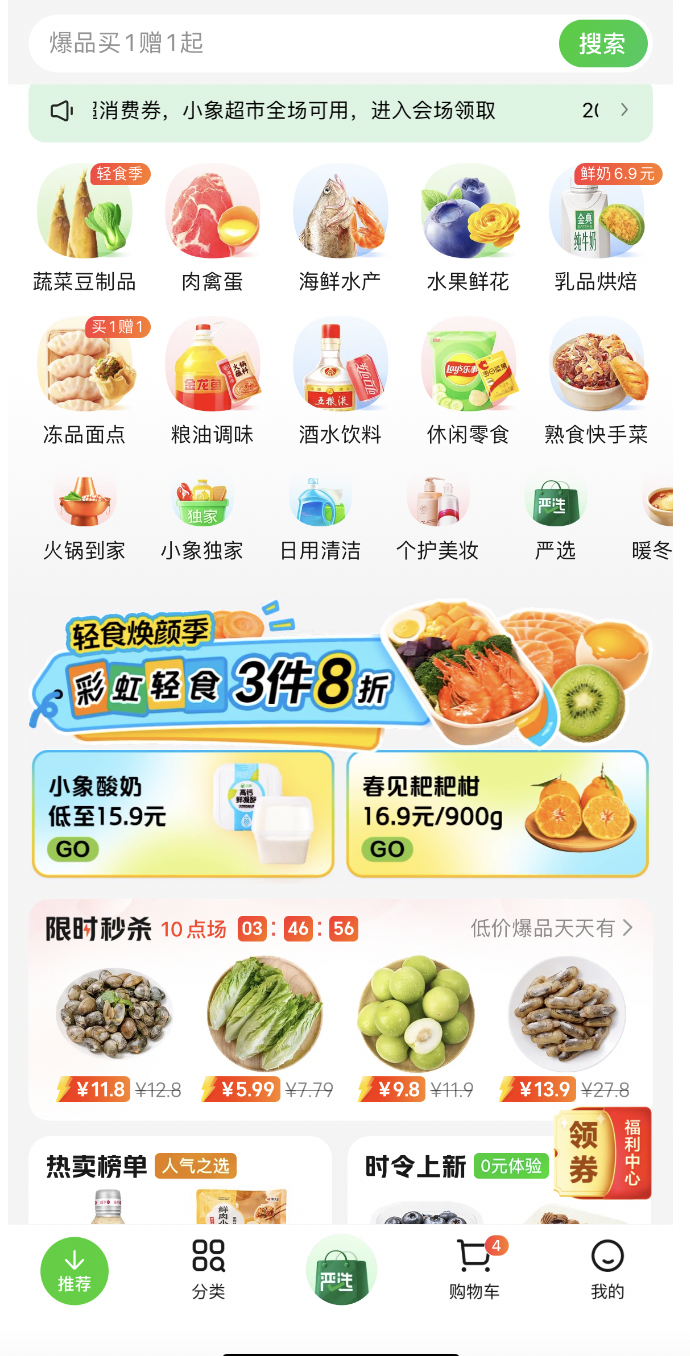Open the 购物车 shopping cart tab
The width and height of the screenshot is (690, 1356).
(474, 1270)
